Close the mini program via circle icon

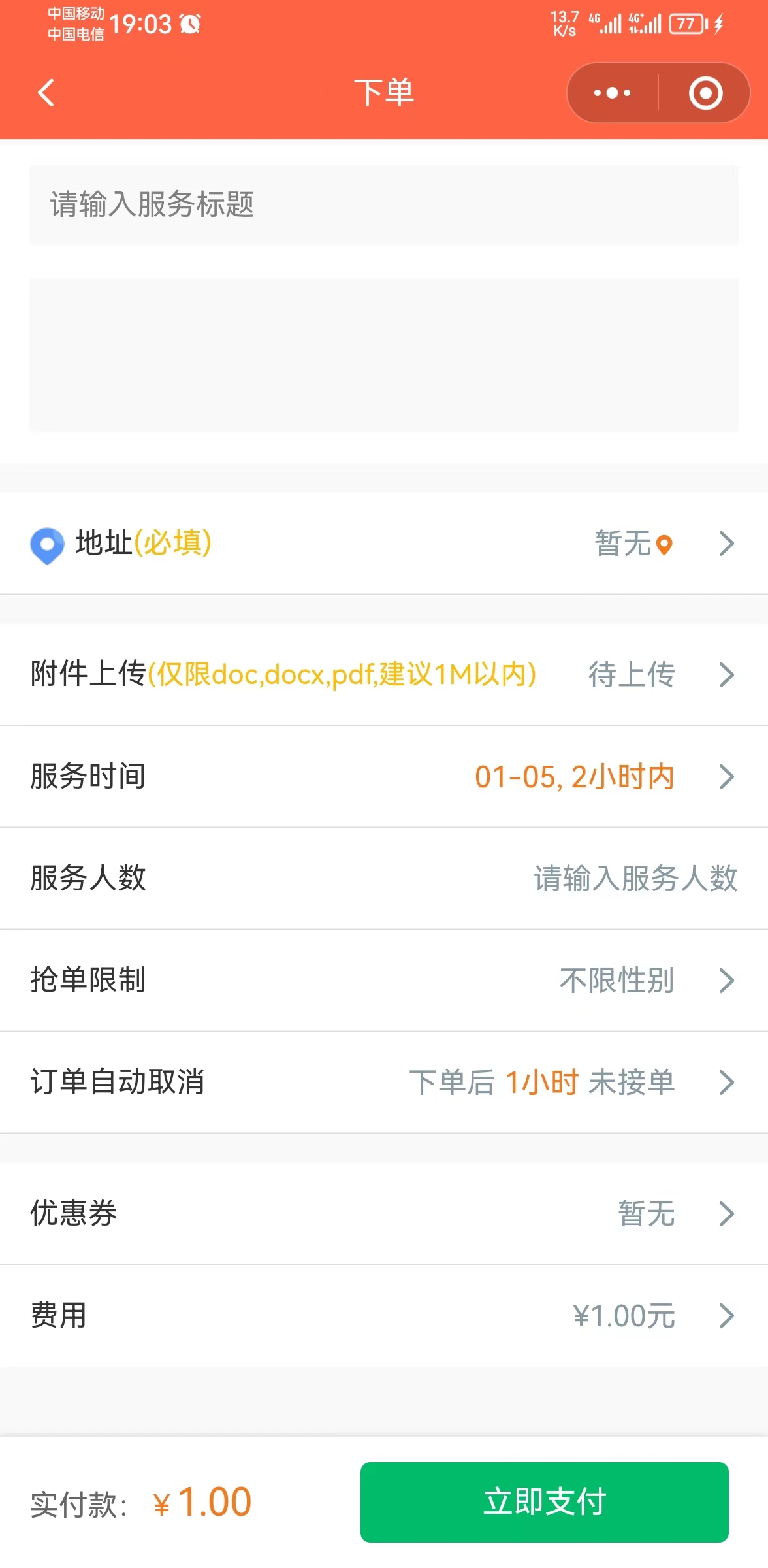pos(705,93)
